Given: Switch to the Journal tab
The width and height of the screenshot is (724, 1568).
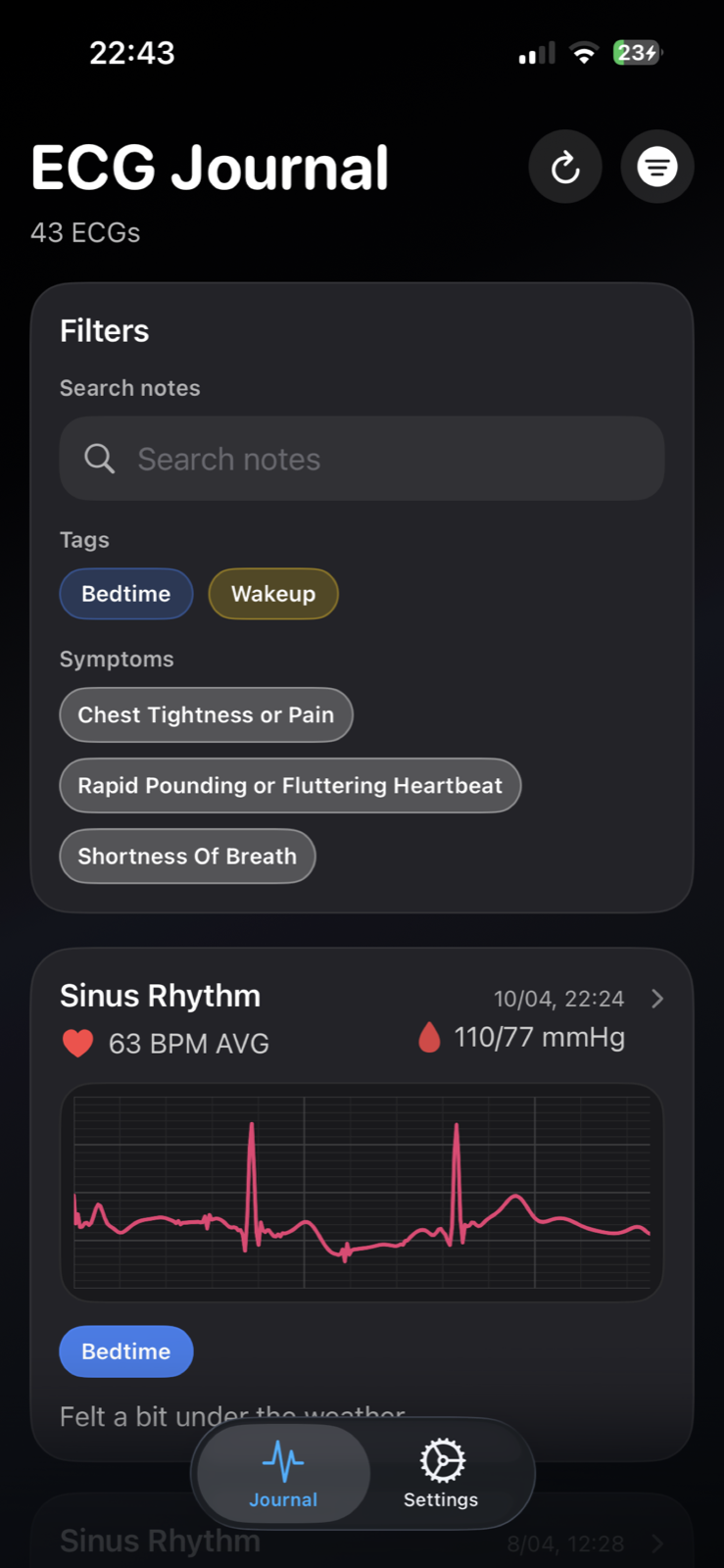Looking at the screenshot, I should point(283,1473).
